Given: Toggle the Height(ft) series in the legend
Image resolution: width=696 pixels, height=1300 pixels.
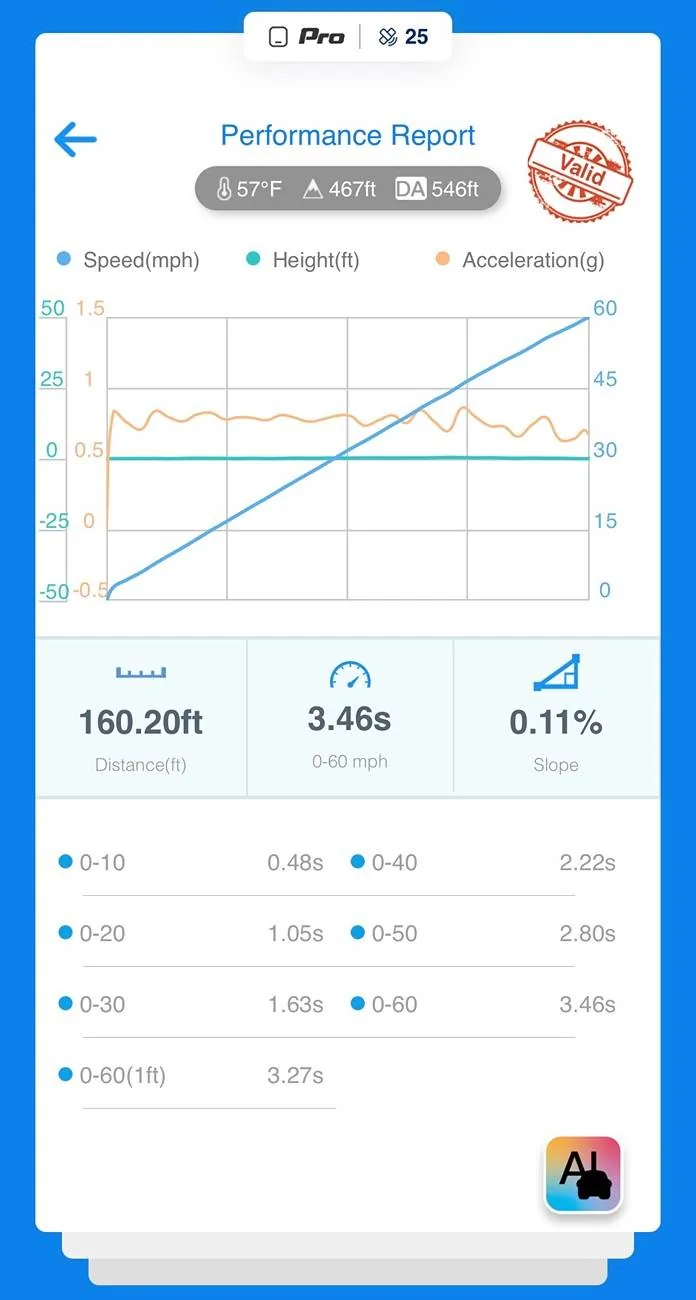Looking at the screenshot, I should pos(302,260).
